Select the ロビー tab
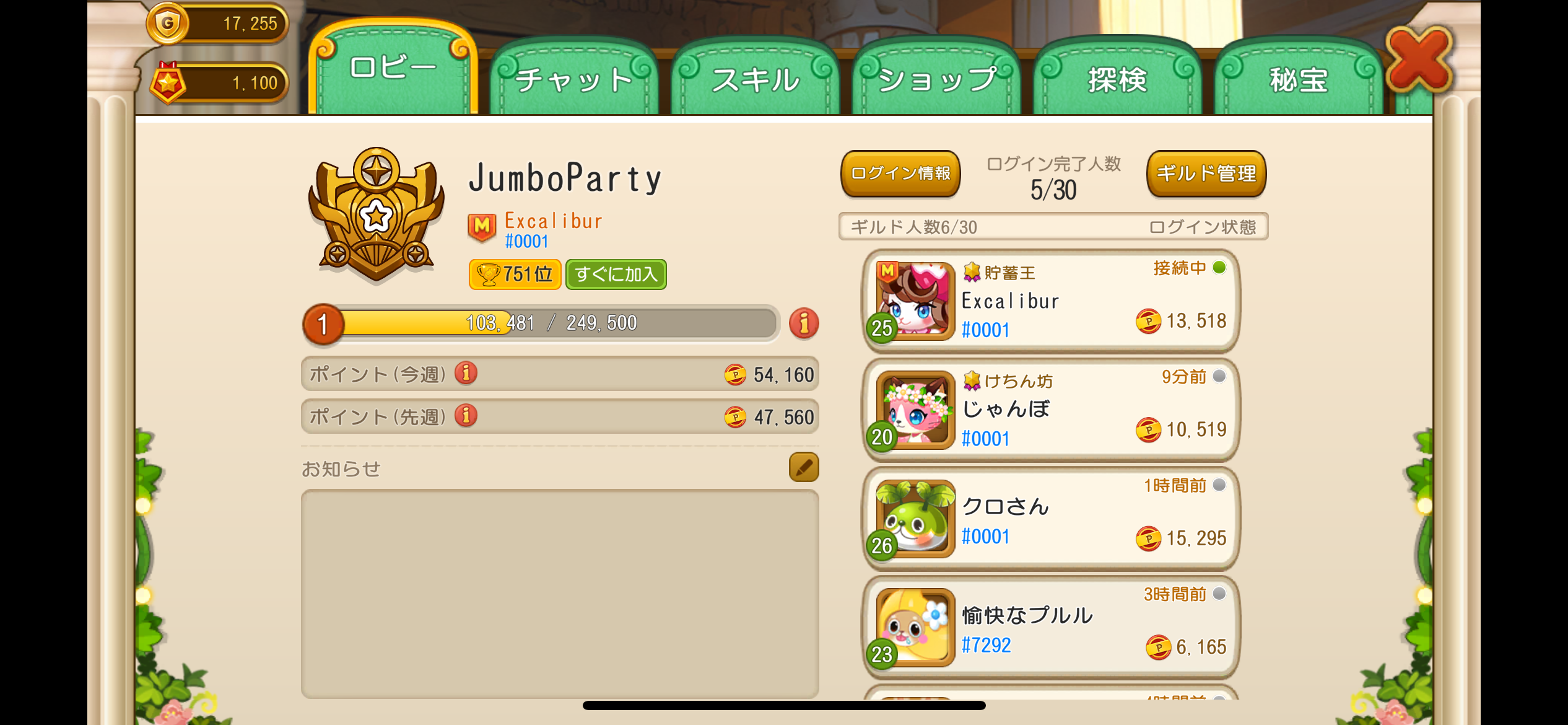 393,68
